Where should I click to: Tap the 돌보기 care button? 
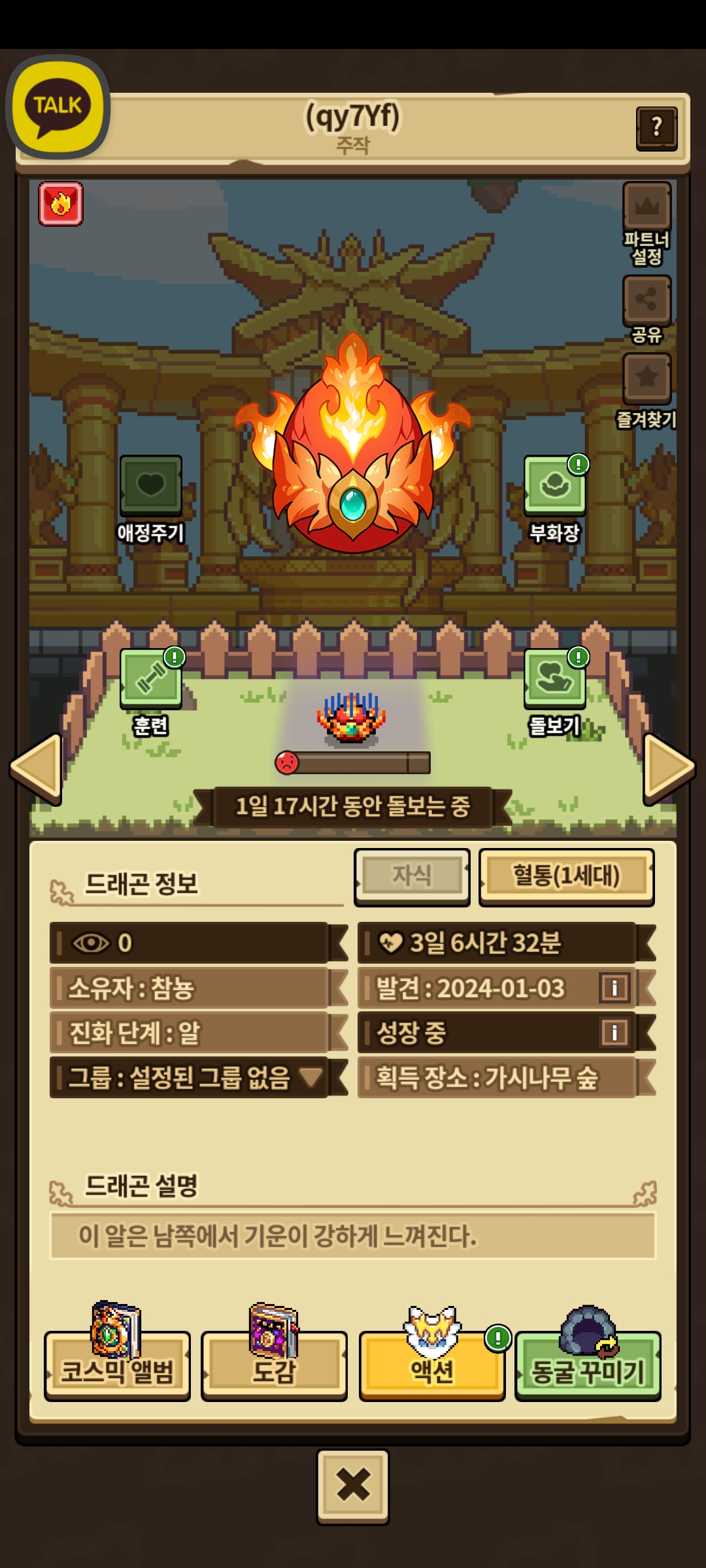pyautogui.click(x=554, y=680)
